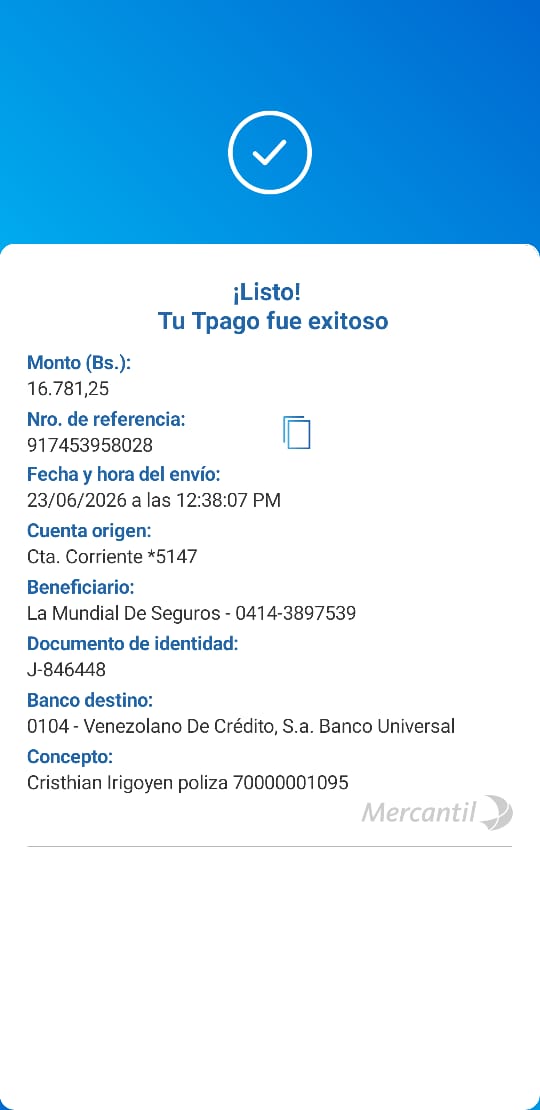Copy the reference number

tap(297, 432)
